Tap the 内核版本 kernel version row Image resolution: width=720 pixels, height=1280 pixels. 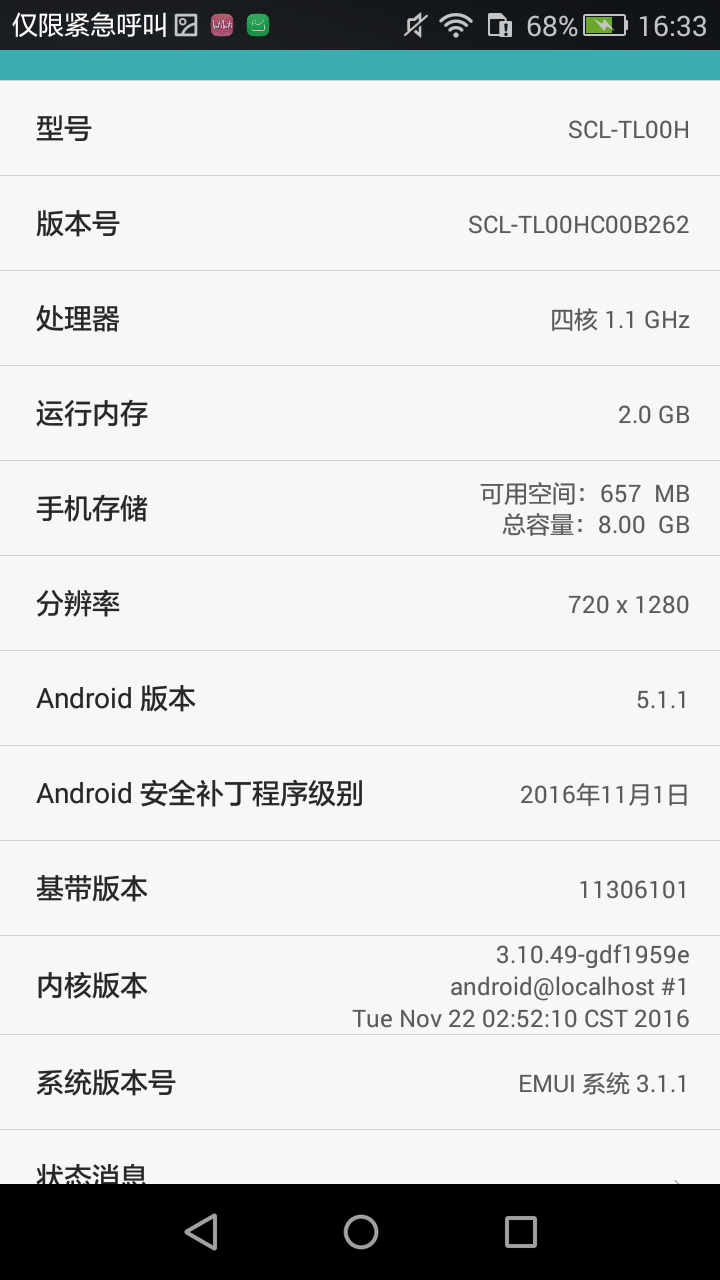(360, 985)
